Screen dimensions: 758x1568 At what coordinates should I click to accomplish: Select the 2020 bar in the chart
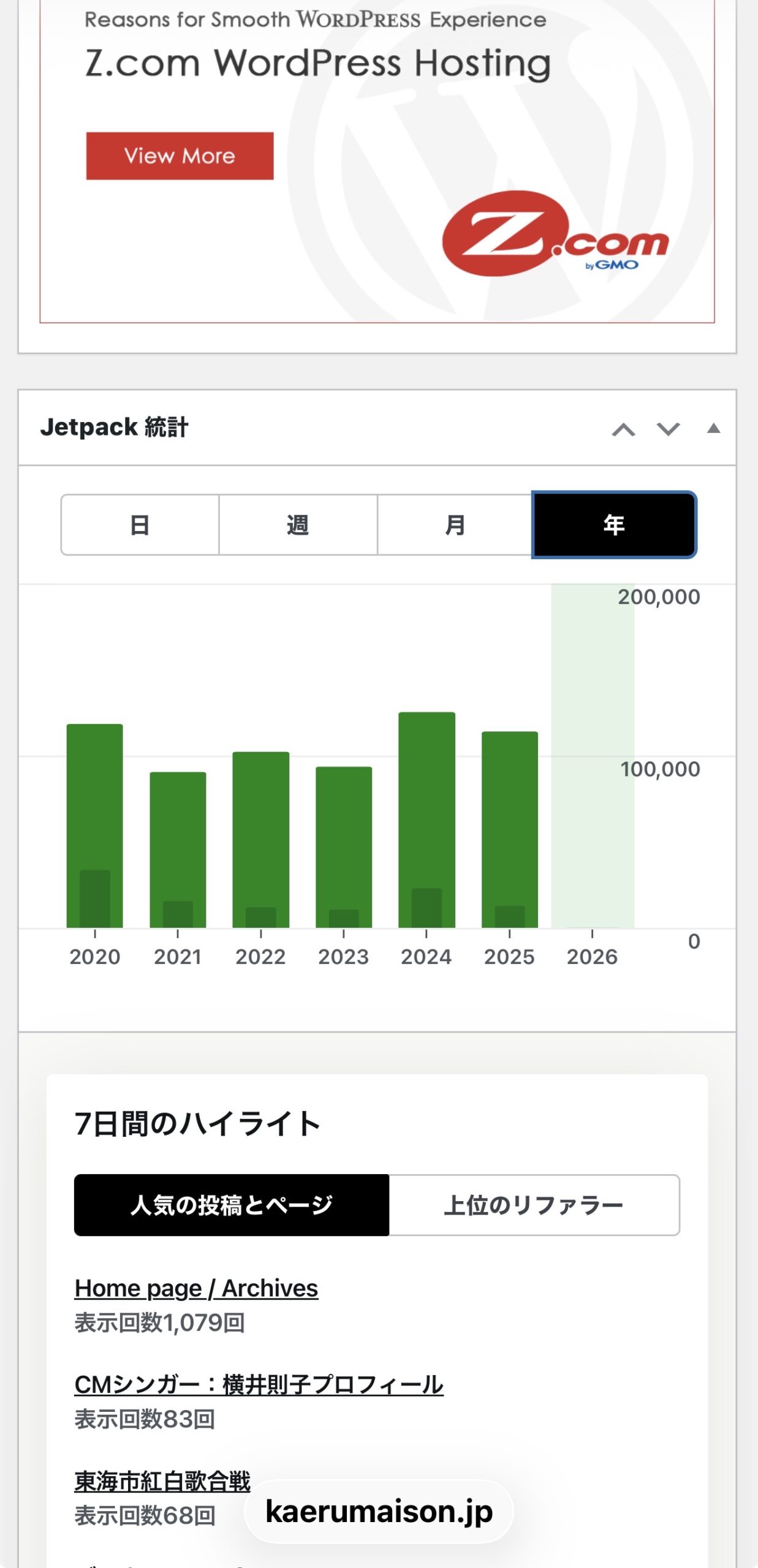click(95, 826)
